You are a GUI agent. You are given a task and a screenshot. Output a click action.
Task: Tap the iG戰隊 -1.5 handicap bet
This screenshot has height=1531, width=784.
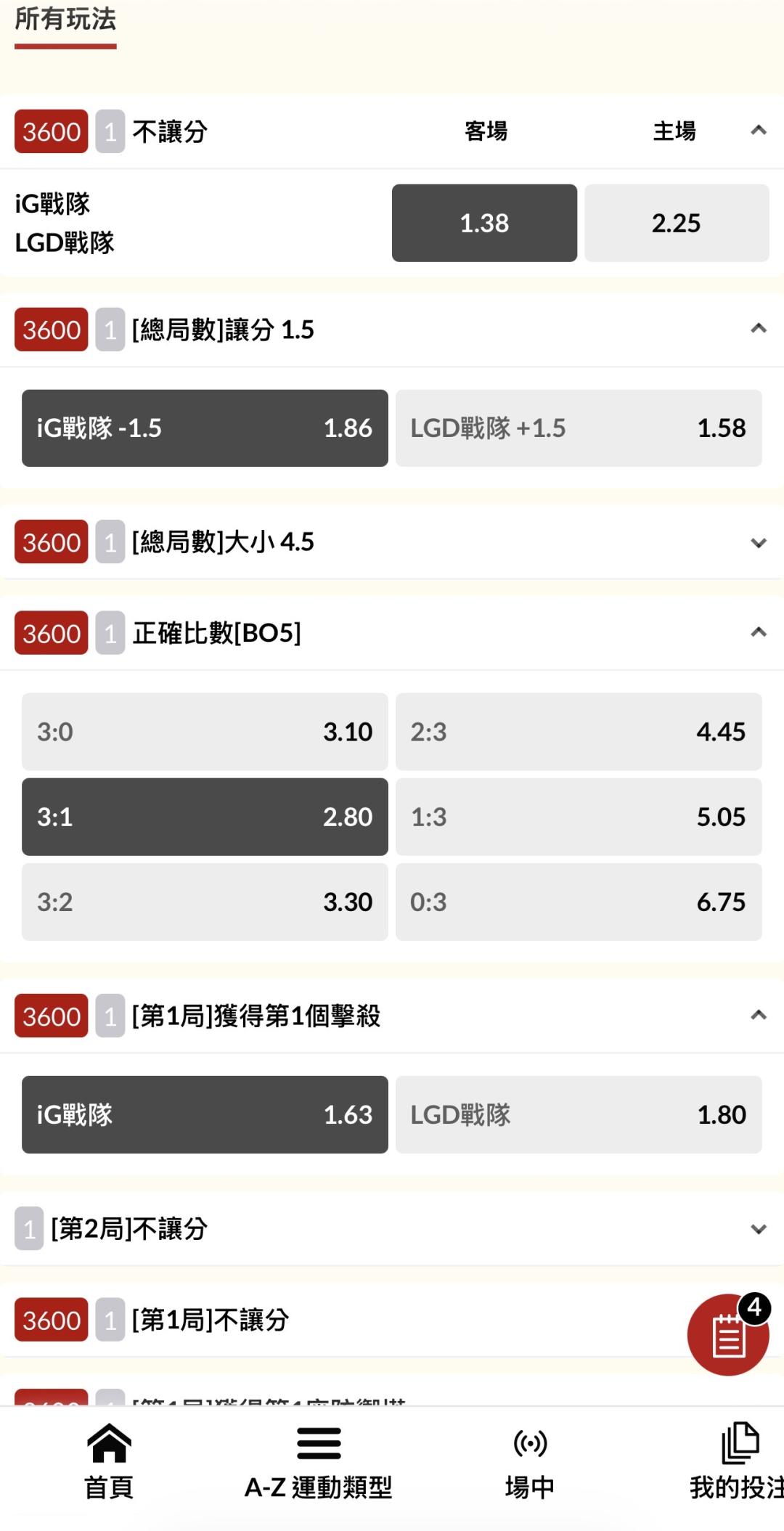[205, 428]
